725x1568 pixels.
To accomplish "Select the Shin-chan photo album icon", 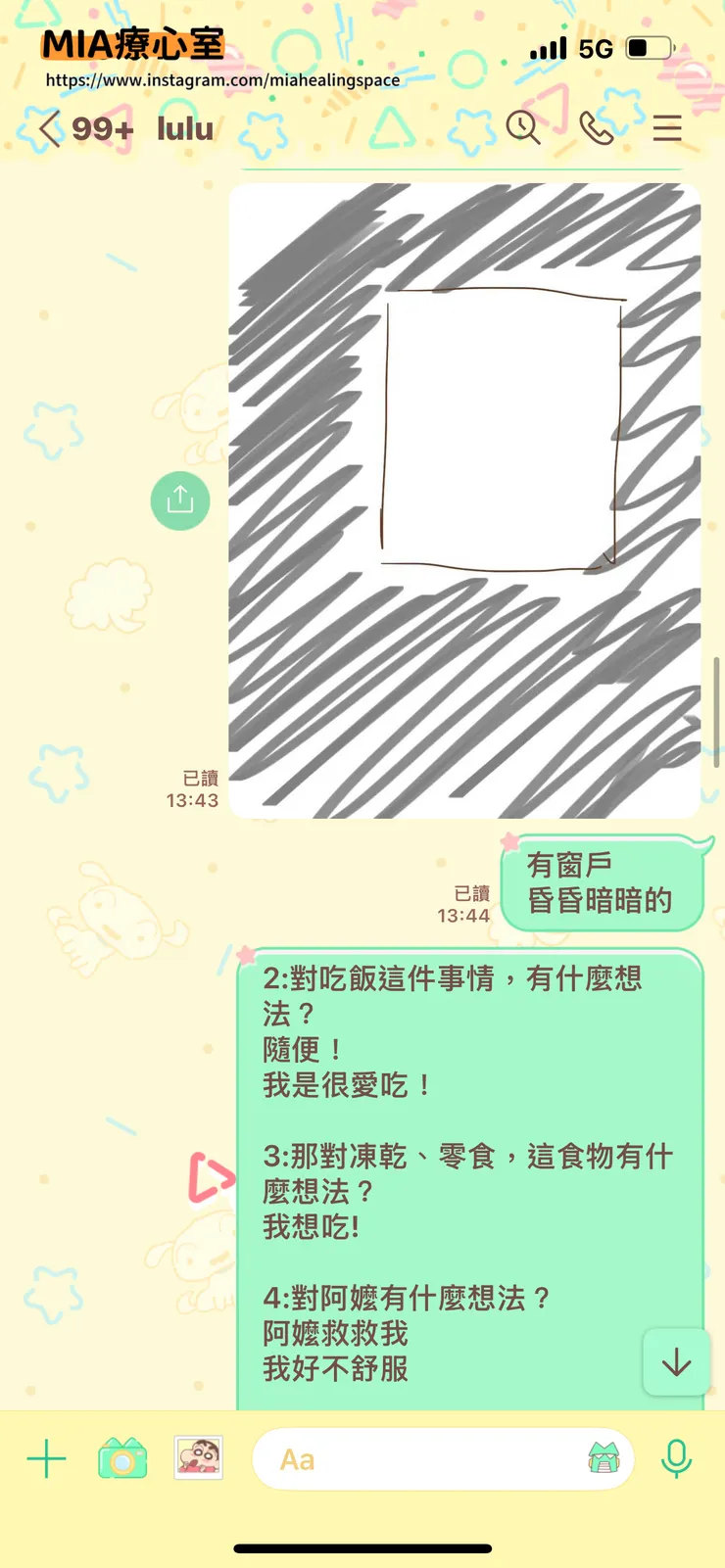I will 198,1458.
